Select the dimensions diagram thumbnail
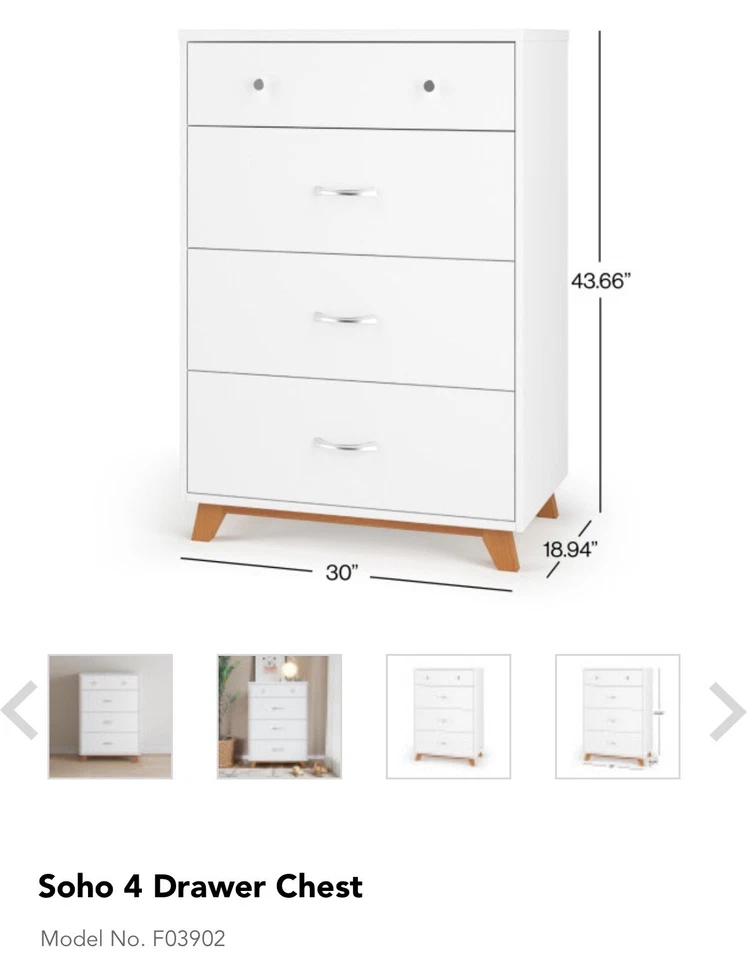Screen dimensions: 747x960 (617, 716)
